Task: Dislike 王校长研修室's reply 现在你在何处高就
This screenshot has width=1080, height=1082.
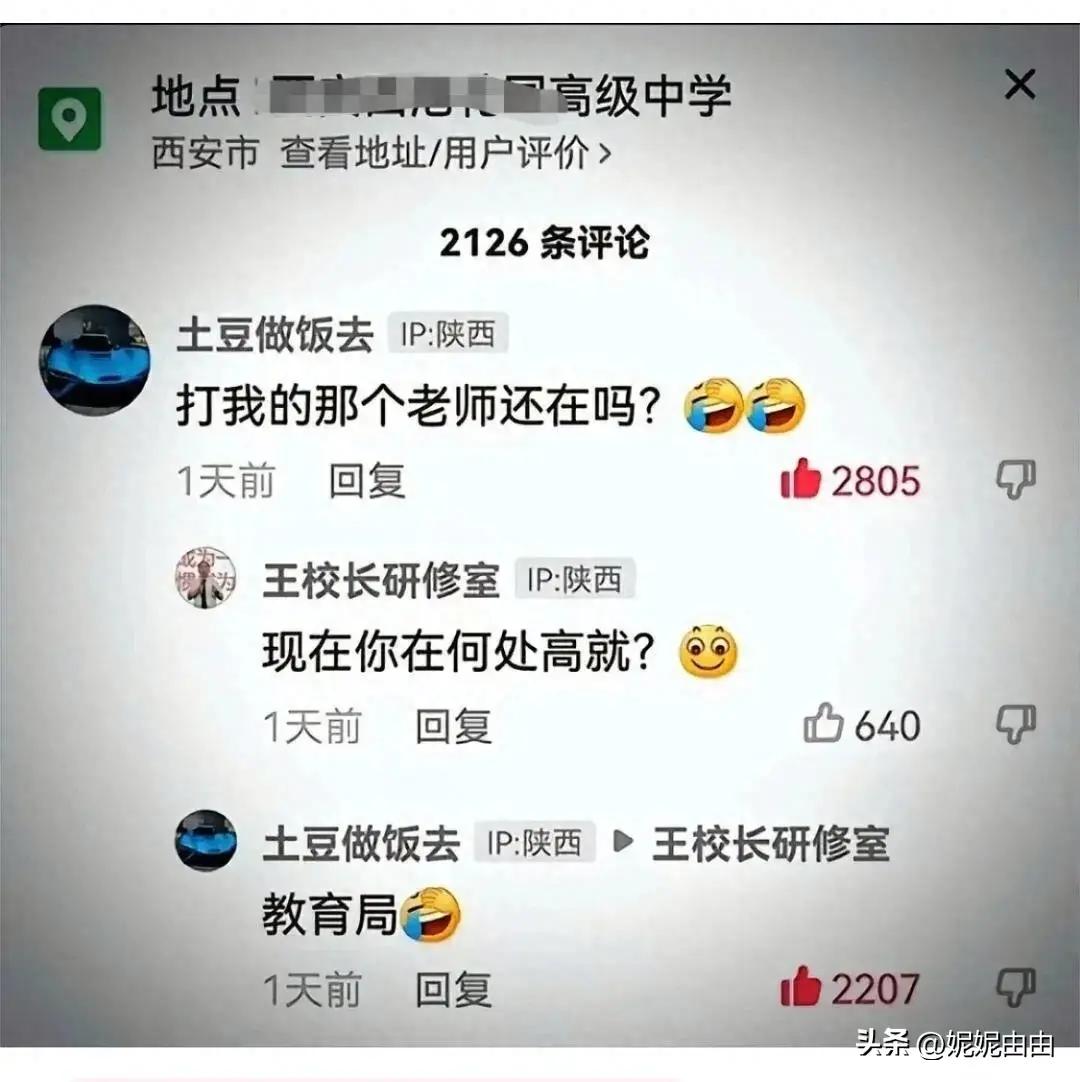Action: (1015, 724)
